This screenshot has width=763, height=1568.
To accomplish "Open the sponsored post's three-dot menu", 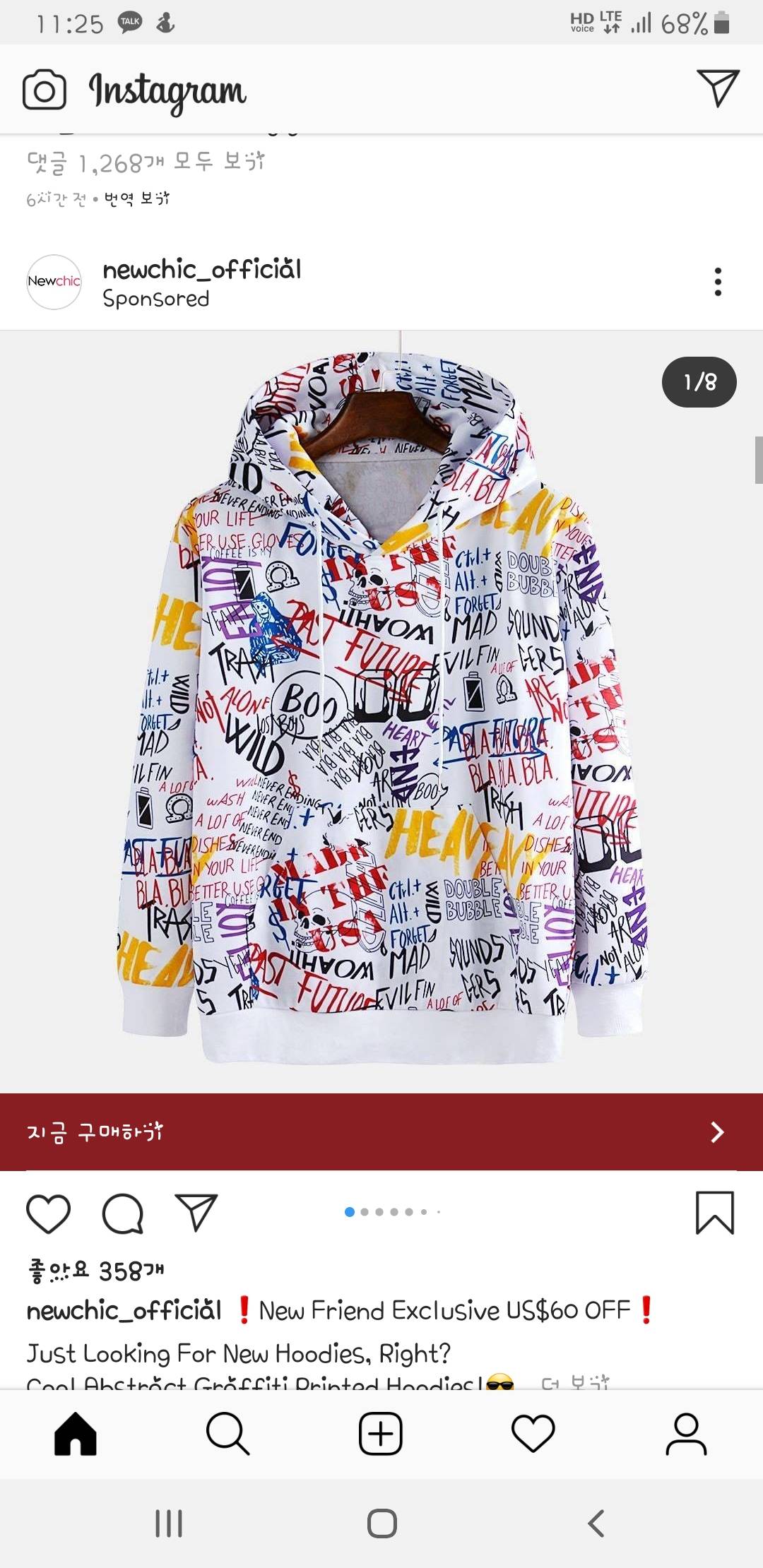I will (x=718, y=282).
